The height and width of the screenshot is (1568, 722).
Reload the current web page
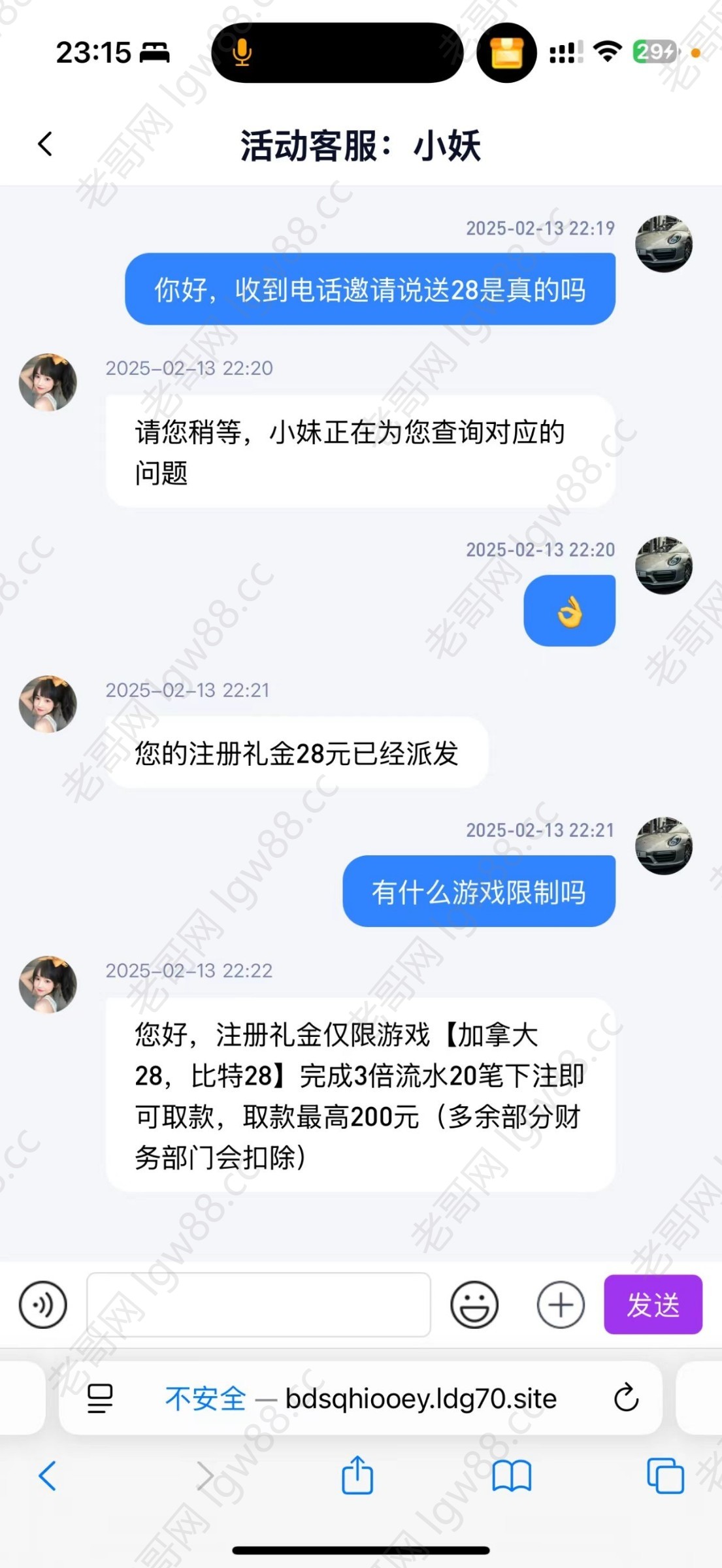626,1399
